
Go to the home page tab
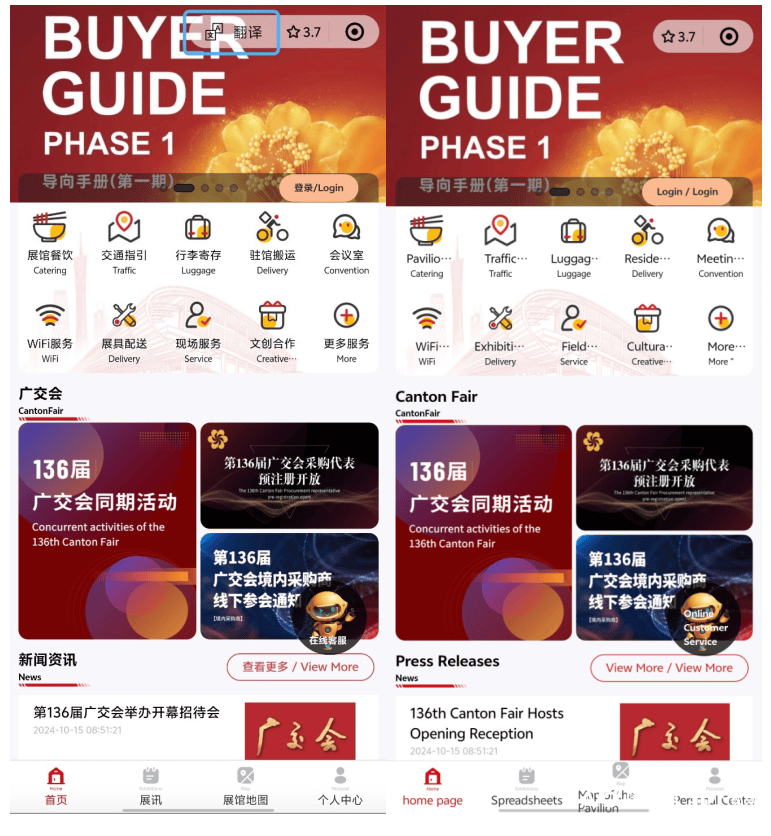[x=432, y=788]
